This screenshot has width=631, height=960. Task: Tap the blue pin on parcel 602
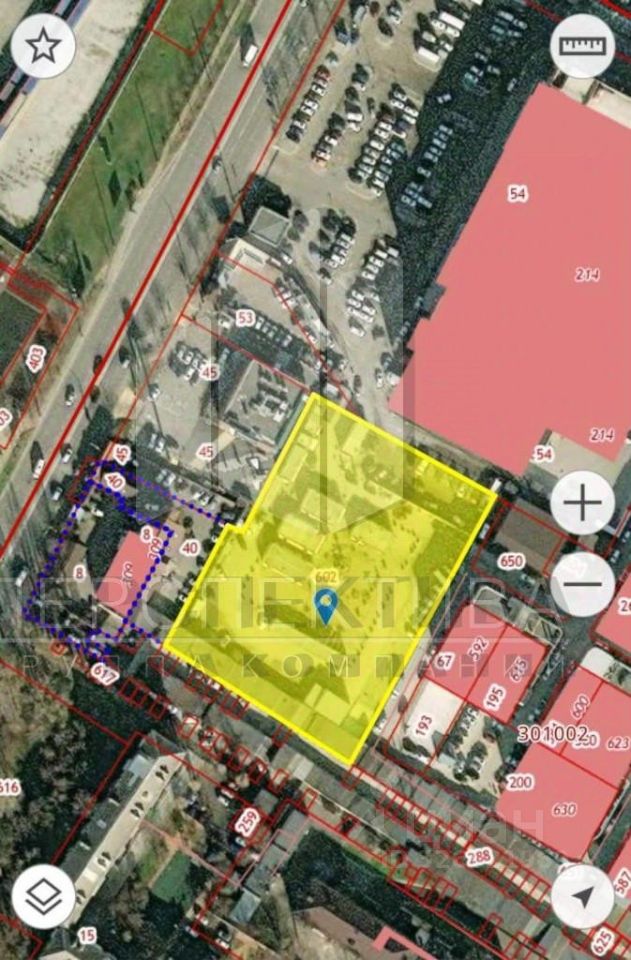point(325,604)
